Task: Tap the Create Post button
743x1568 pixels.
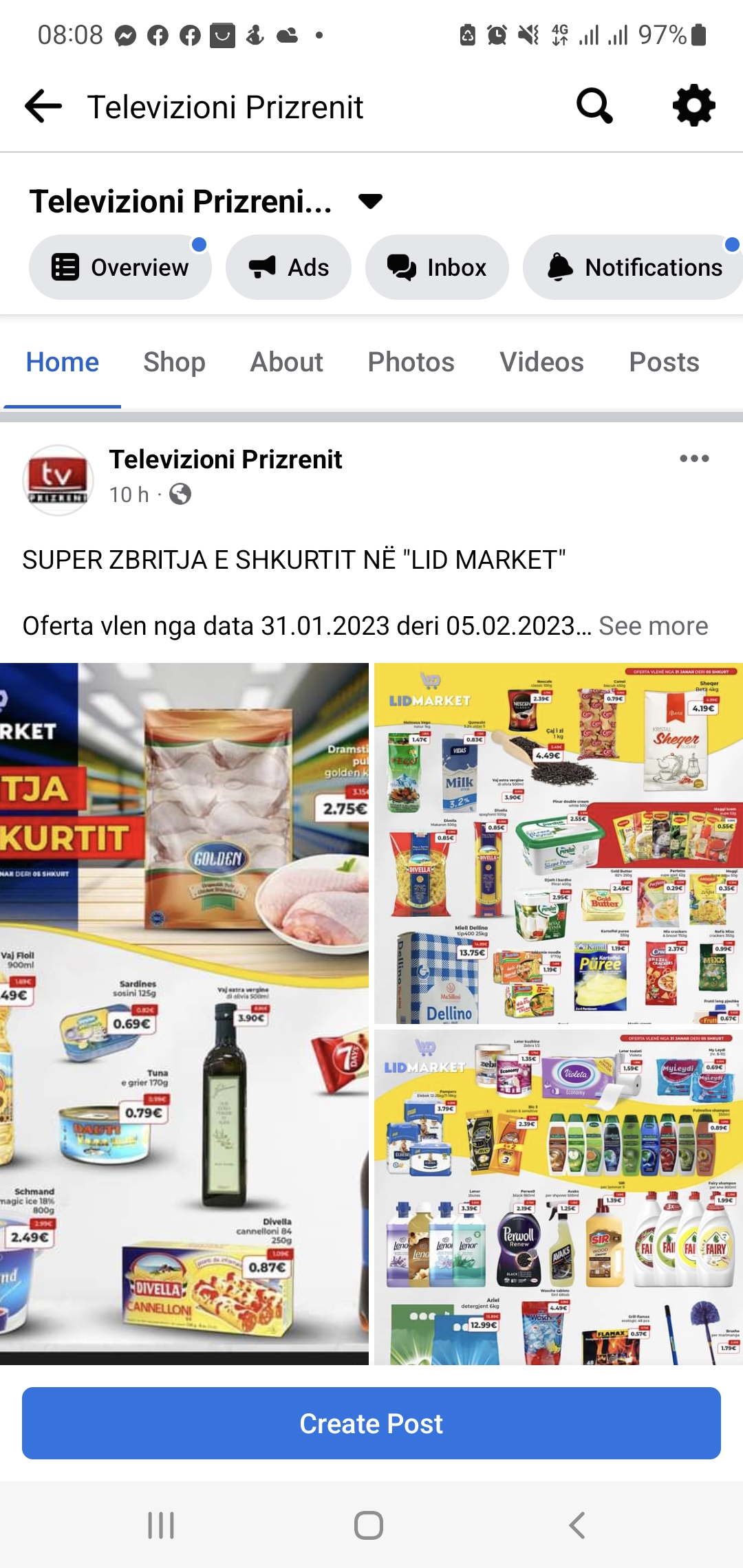Action: tap(371, 1423)
